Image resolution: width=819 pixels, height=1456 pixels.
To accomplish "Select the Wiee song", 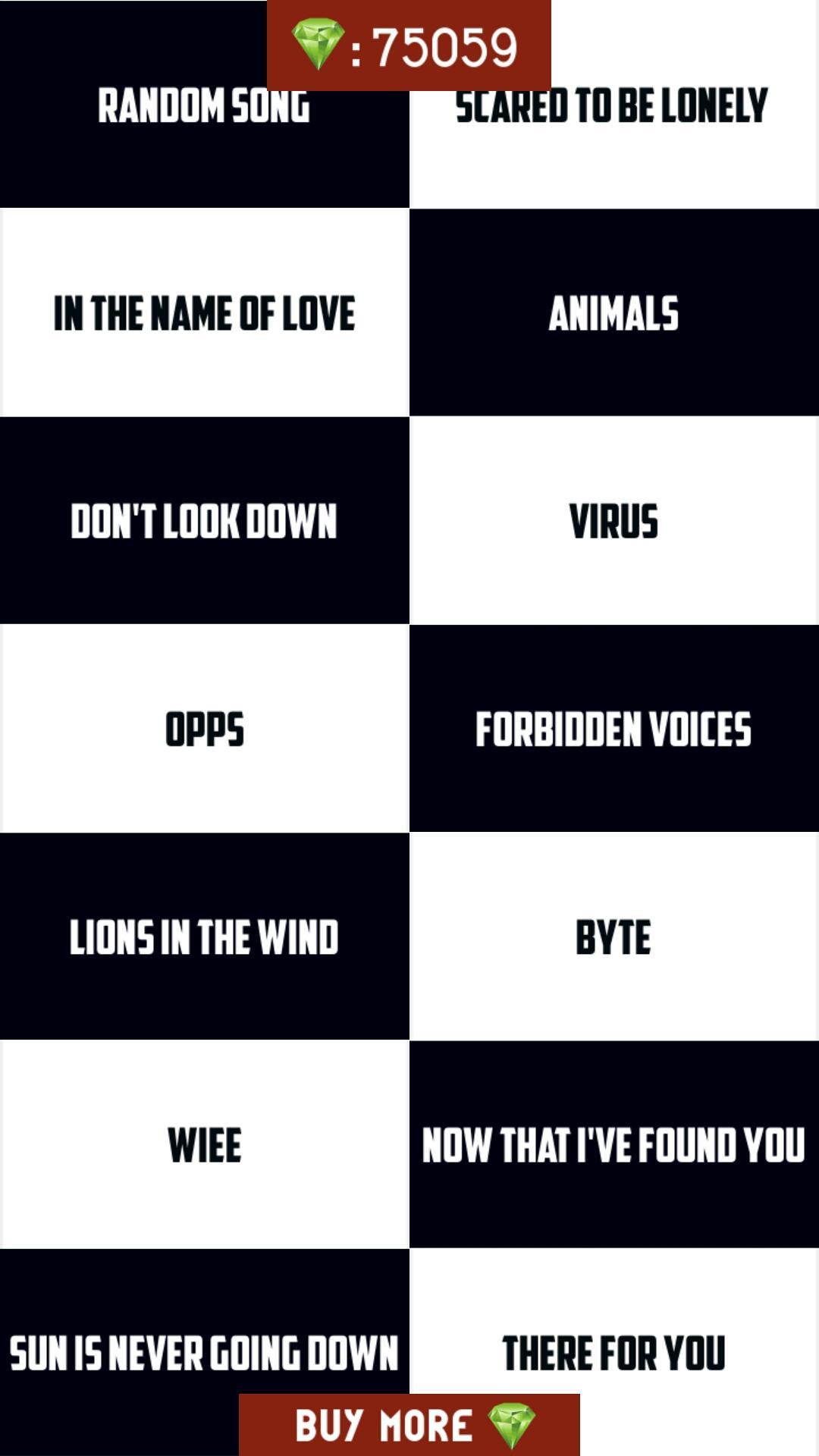I will pos(205,1144).
